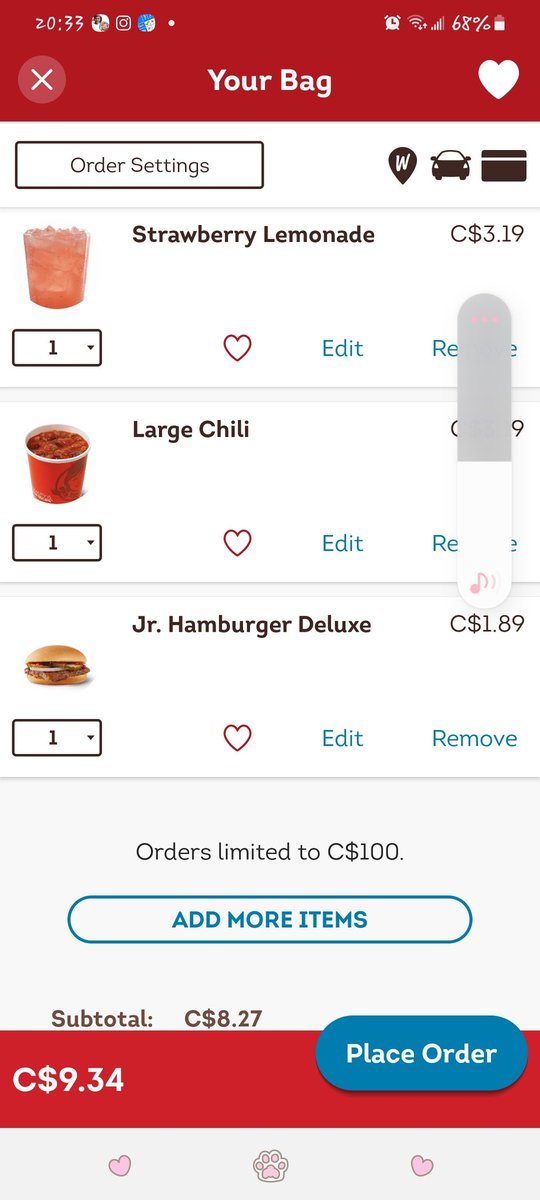Favorite the Strawberry Lemonade
The height and width of the screenshot is (1200, 540).
pos(237,348)
